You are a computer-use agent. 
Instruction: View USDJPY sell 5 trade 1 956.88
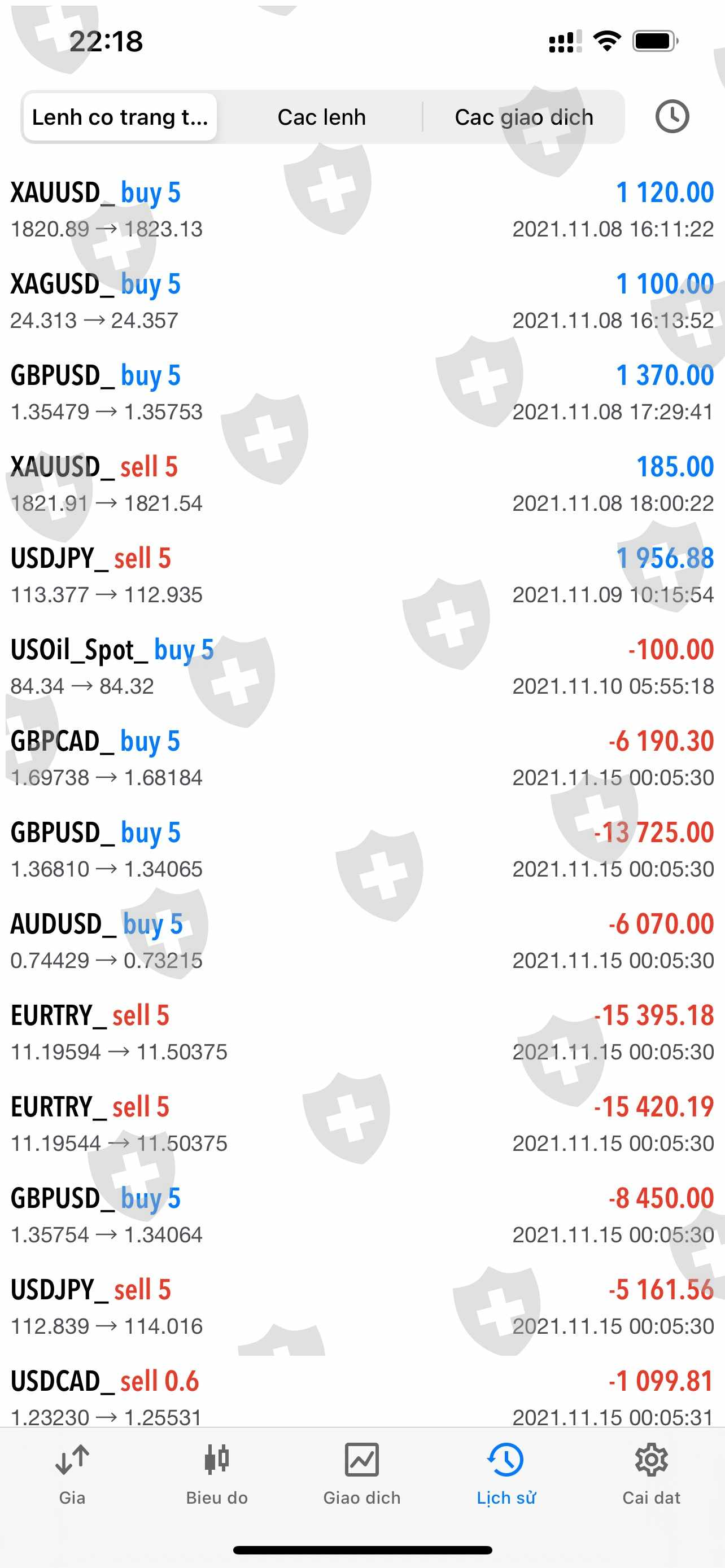pos(362,576)
